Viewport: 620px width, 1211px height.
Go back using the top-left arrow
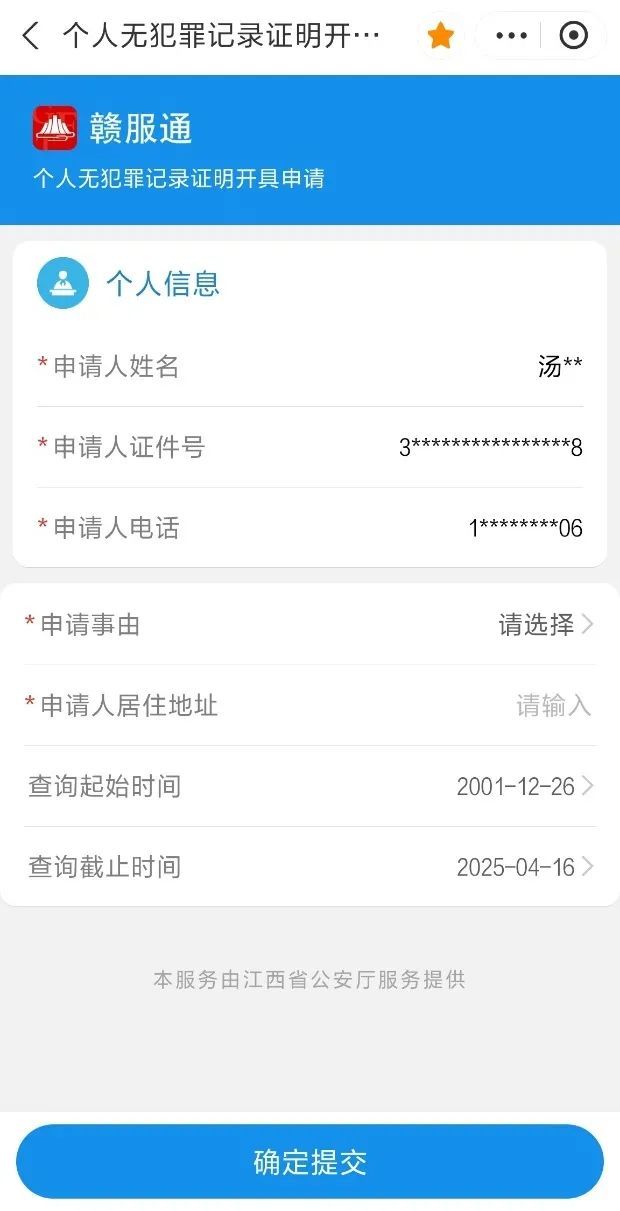[x=30, y=37]
